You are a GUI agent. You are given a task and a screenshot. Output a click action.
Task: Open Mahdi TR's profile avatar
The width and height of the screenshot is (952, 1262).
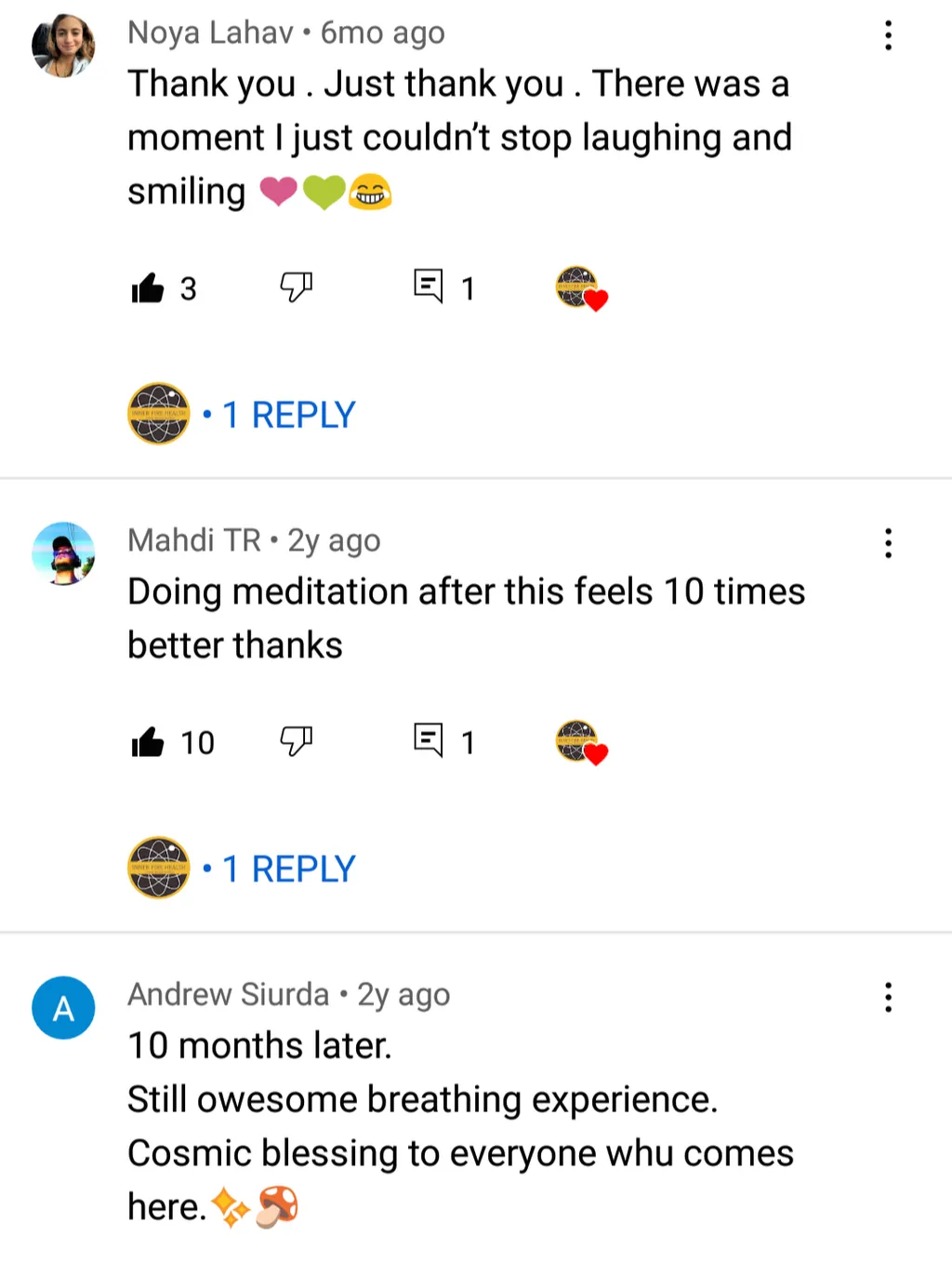(x=63, y=553)
